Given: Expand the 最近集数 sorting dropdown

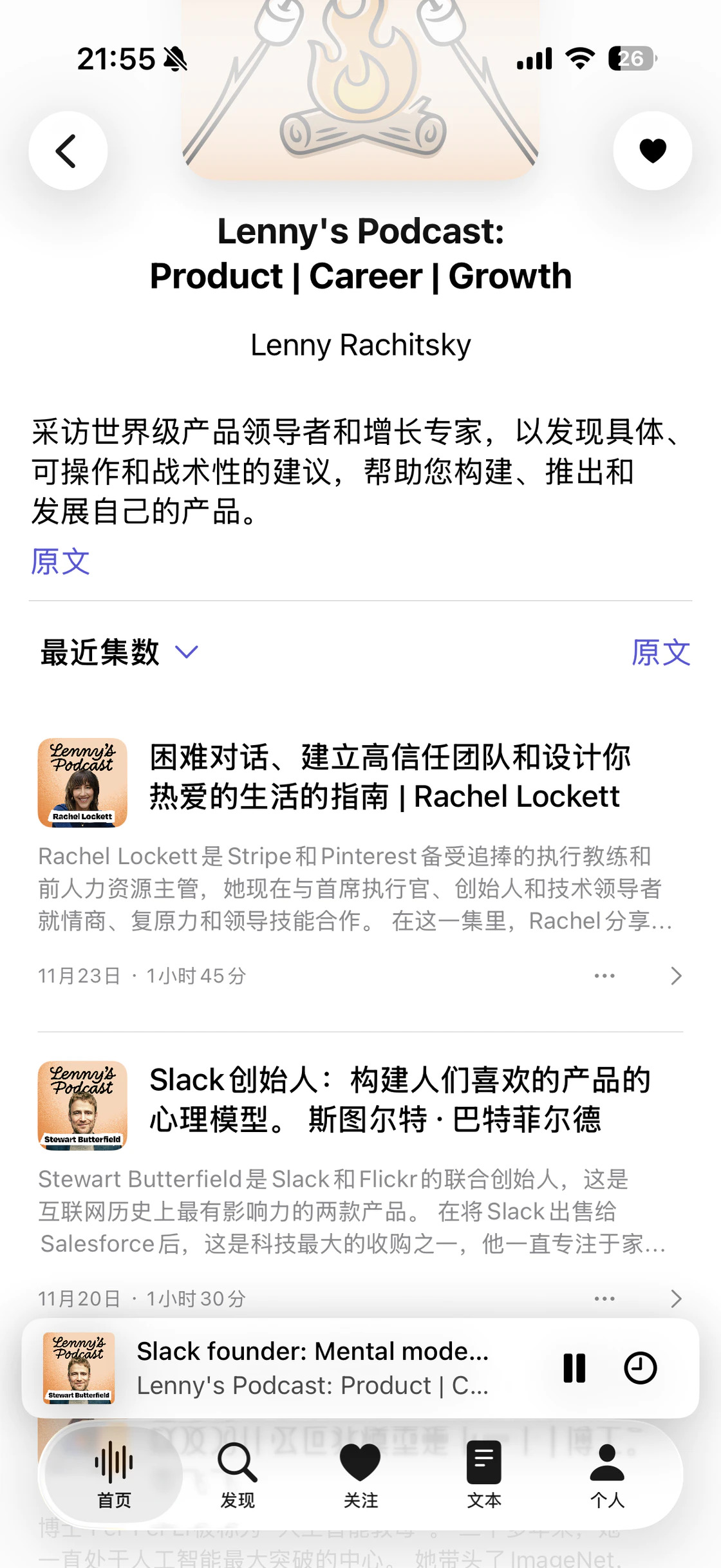Looking at the screenshot, I should click(x=187, y=654).
